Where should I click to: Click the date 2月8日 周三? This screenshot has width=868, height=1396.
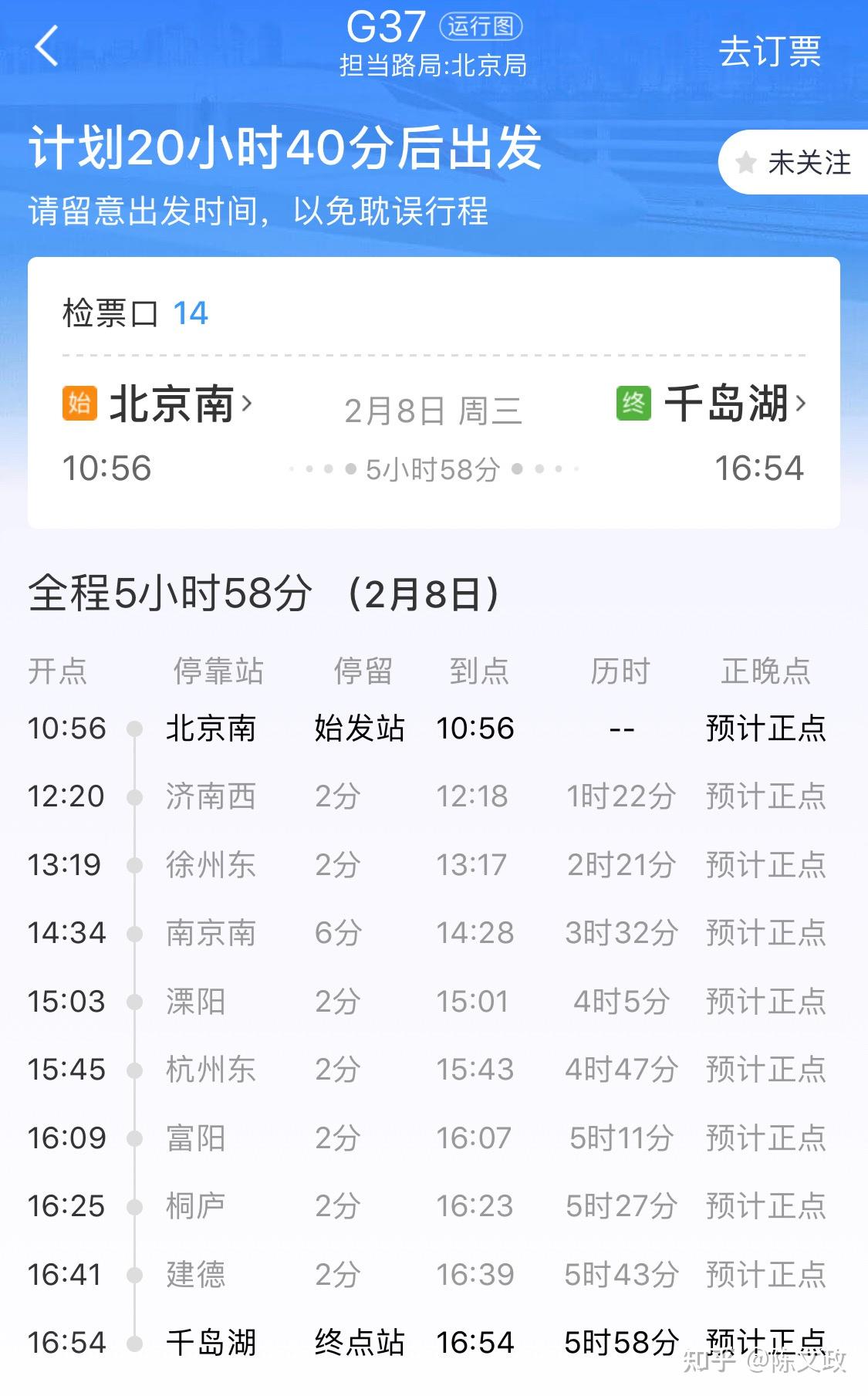pos(434,411)
